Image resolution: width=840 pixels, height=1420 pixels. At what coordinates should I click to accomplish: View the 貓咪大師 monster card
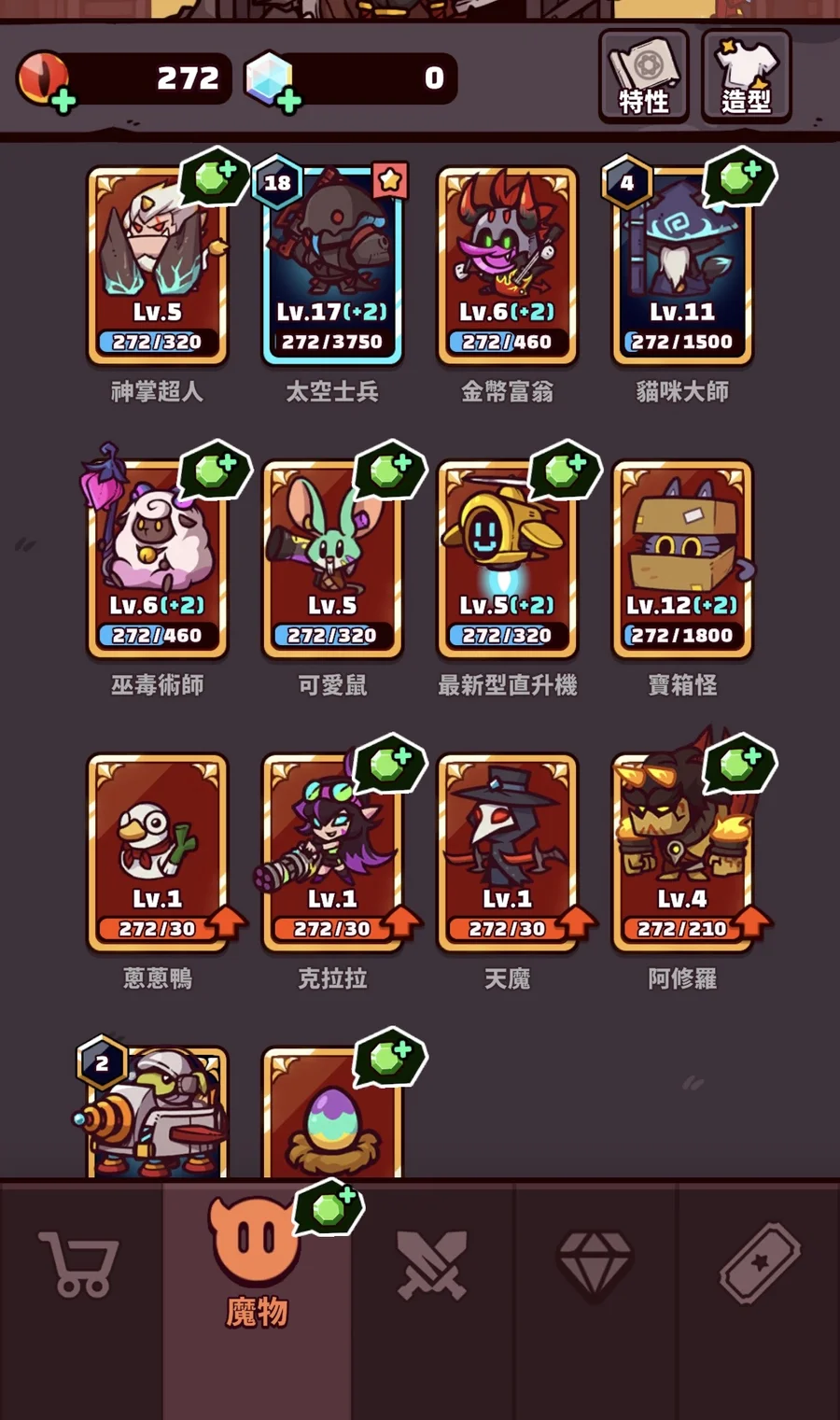[x=682, y=266]
